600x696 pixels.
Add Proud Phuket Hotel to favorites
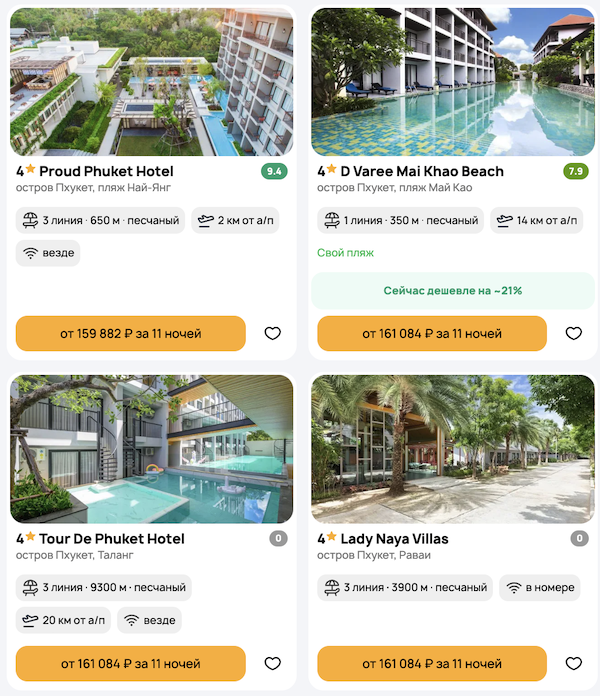pyautogui.click(x=272, y=333)
